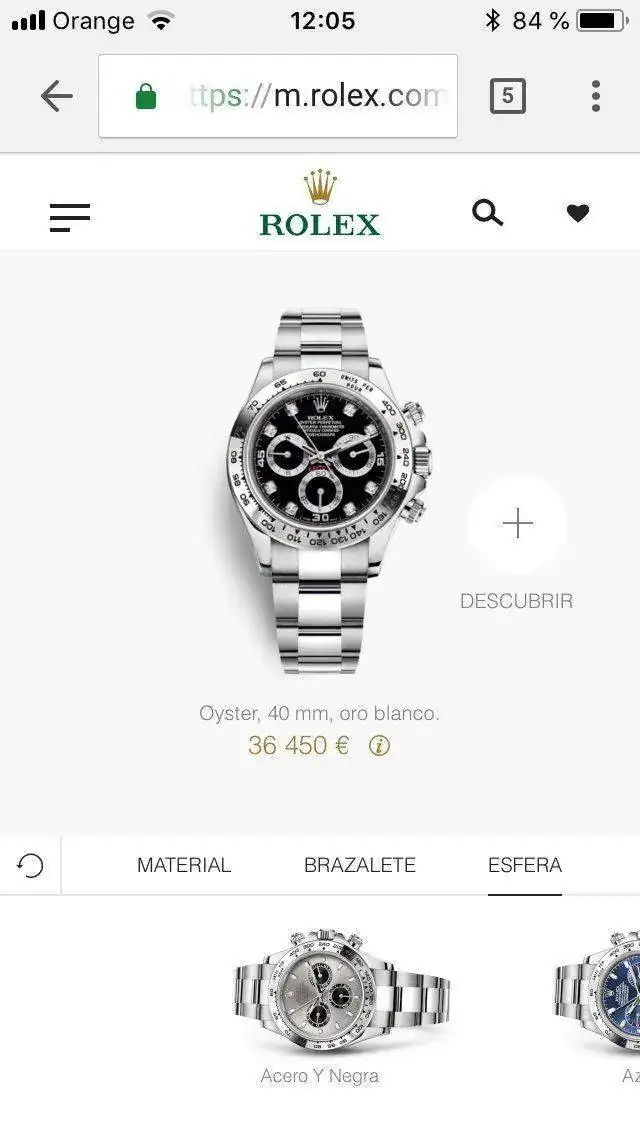Open the Rolex hamburger menu
This screenshot has width=640, height=1136.
click(70, 217)
